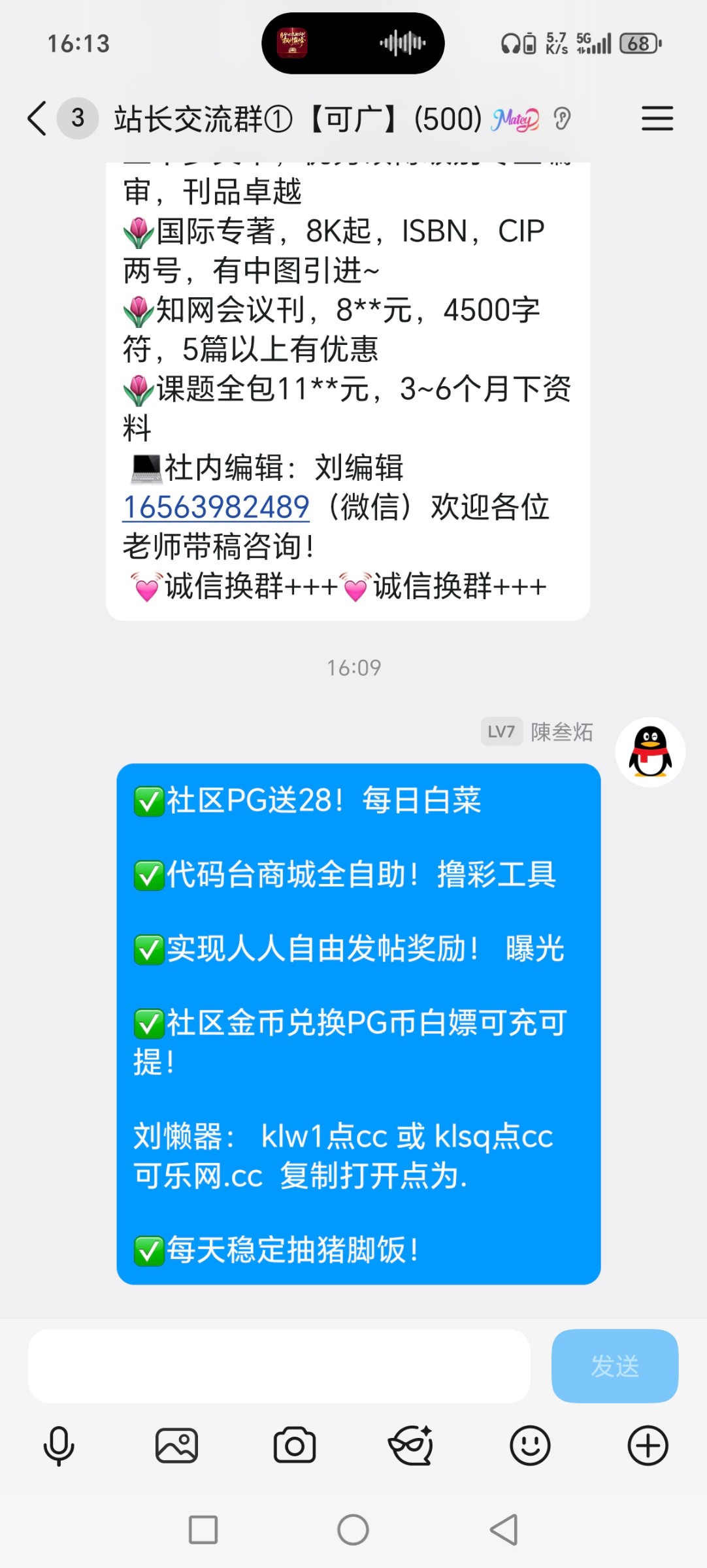Viewport: 707px width, 1568px height.
Task: Open the phone number link 16563982489
Action: 214,508
